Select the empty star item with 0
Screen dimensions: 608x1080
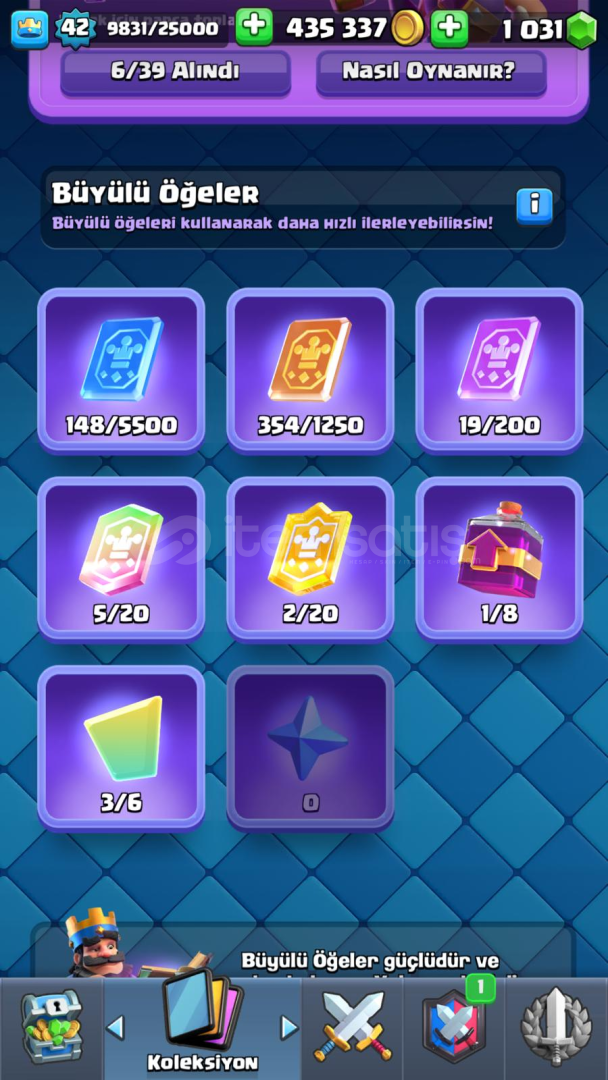click(x=310, y=746)
